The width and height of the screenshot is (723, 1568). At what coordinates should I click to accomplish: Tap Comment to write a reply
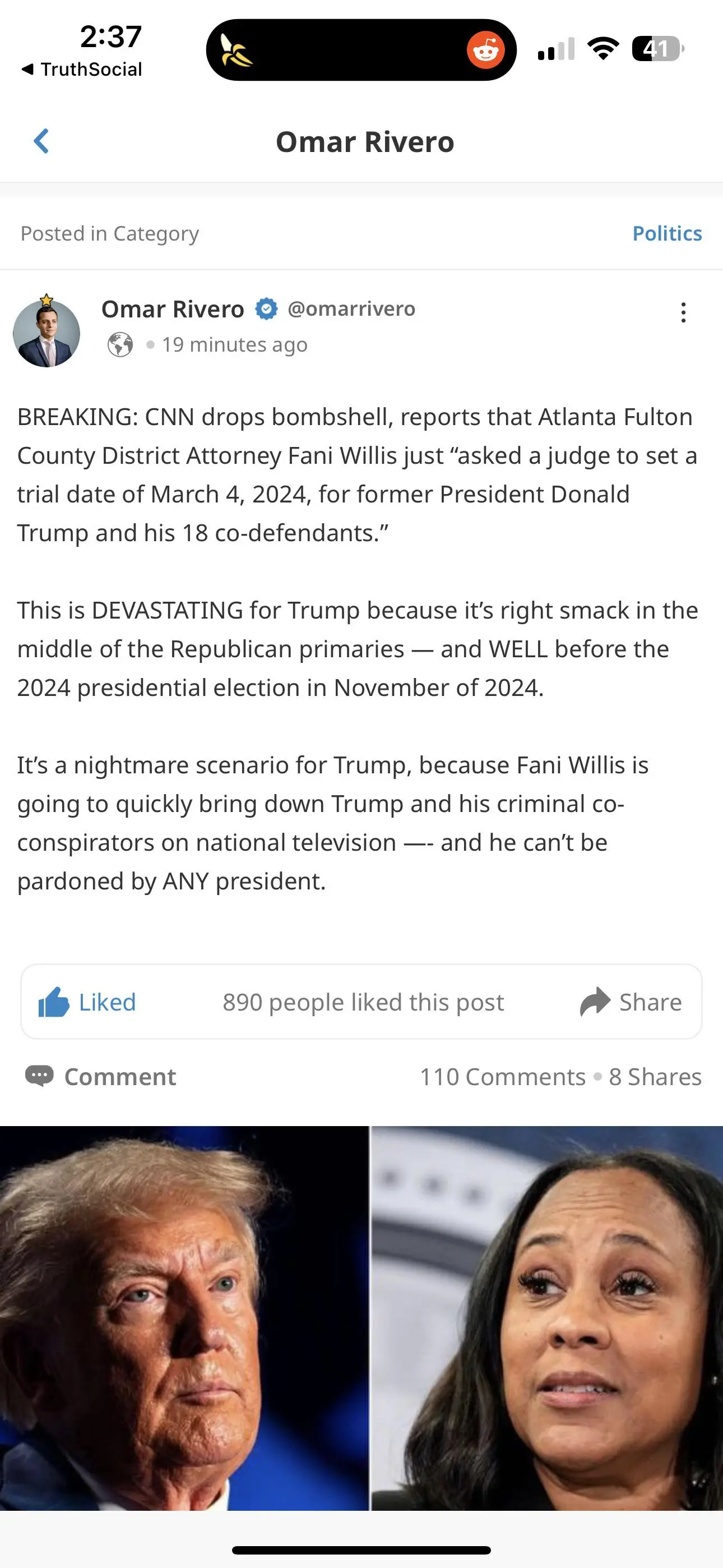coord(101,1077)
